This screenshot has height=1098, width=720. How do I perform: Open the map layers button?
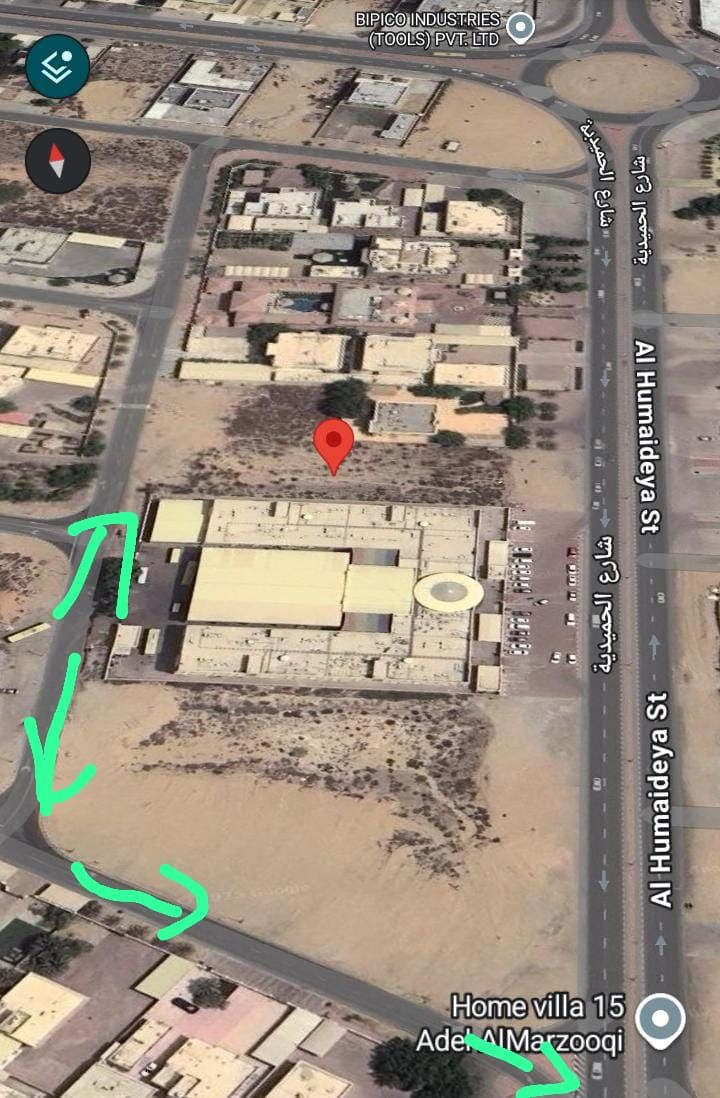(x=57, y=66)
